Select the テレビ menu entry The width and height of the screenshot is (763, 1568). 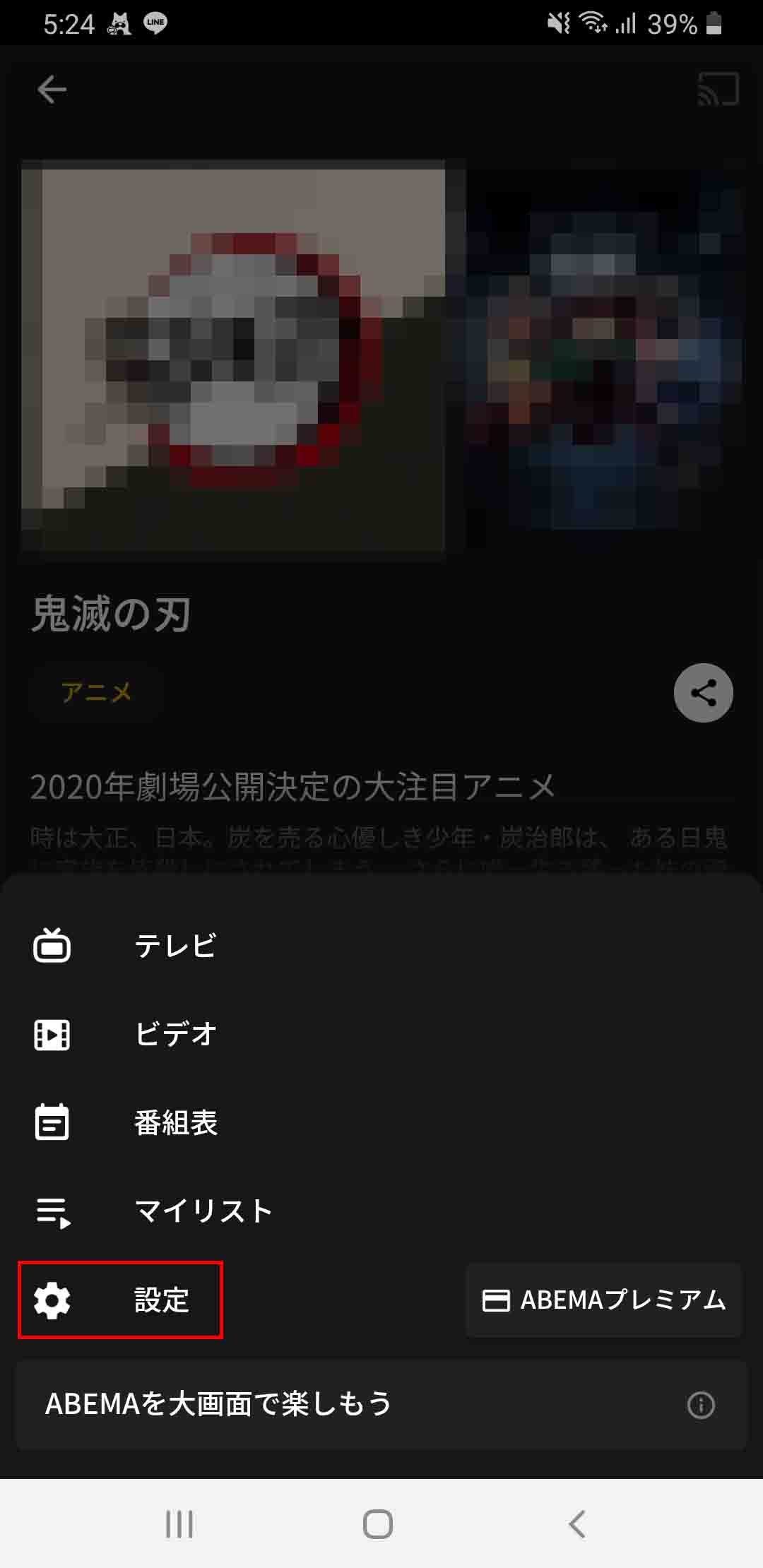tap(177, 946)
